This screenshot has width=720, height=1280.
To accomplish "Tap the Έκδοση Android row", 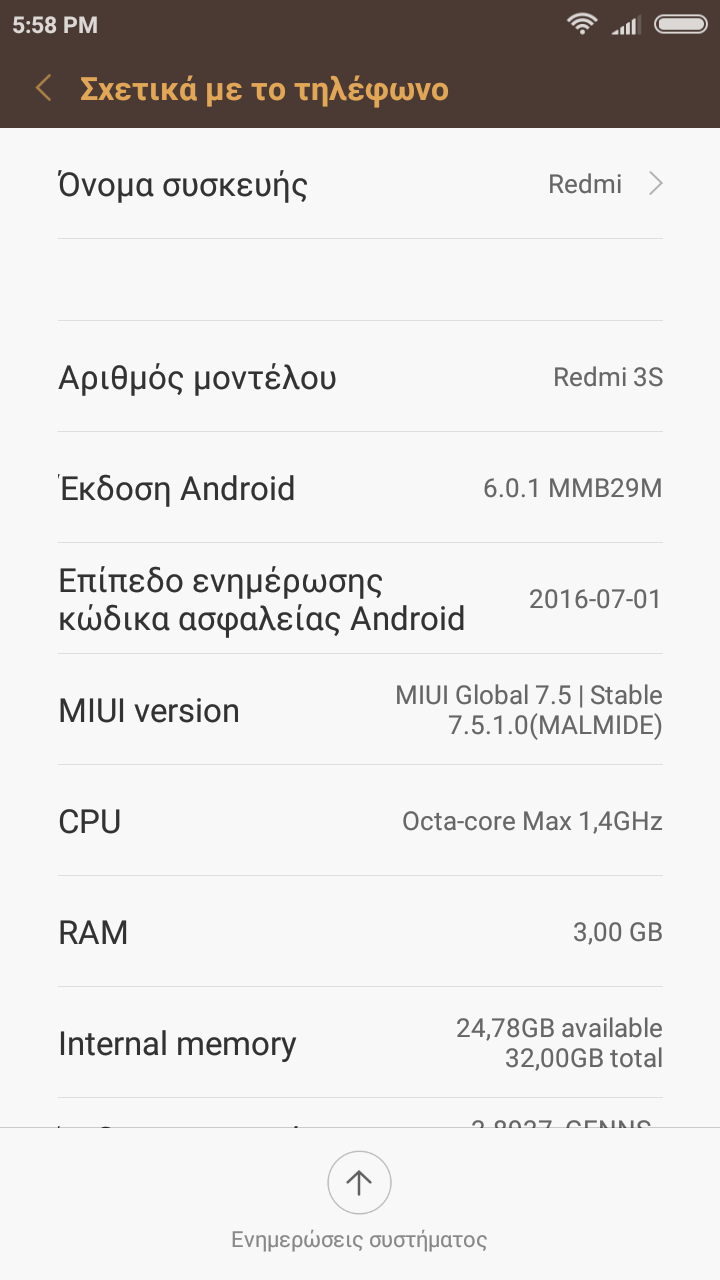I will pyautogui.click(x=360, y=489).
